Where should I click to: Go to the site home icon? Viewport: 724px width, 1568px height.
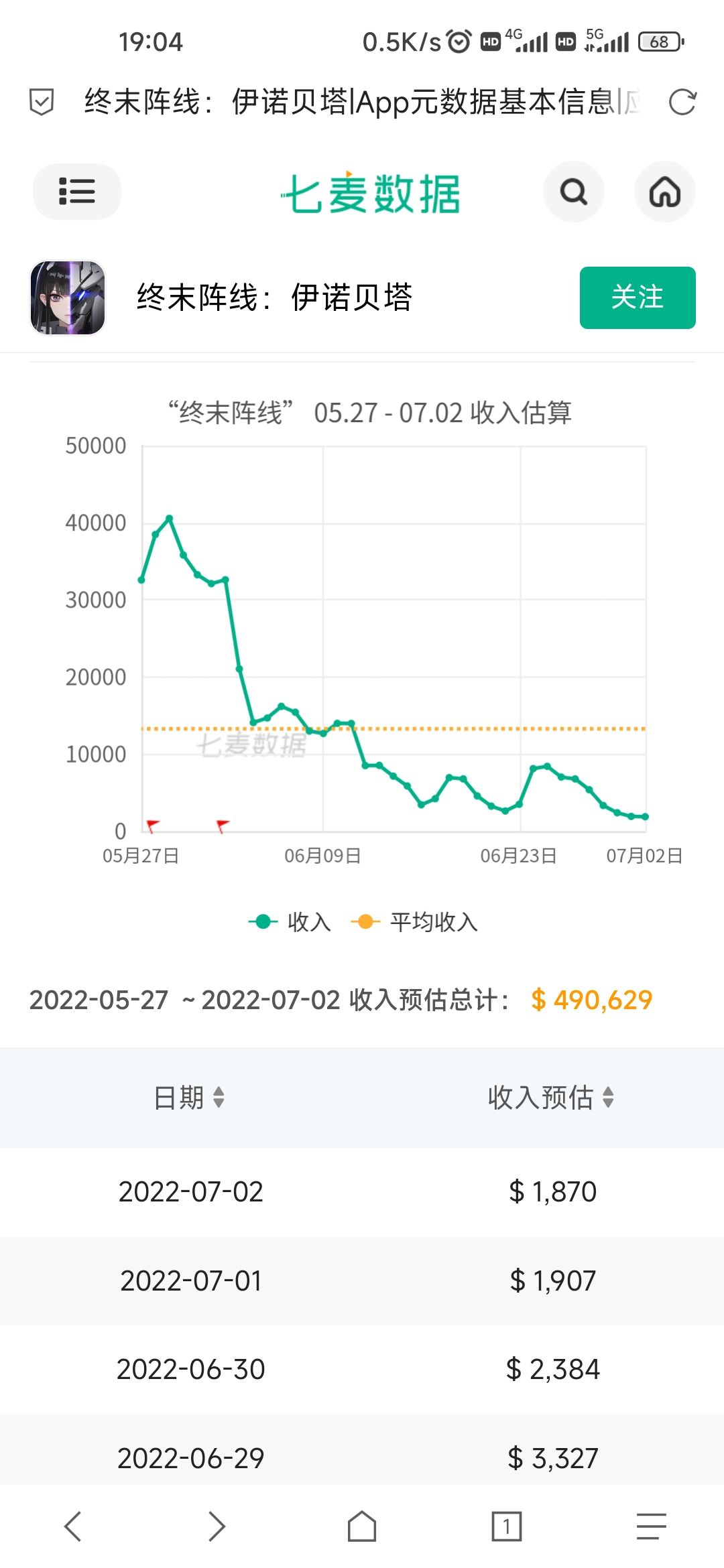(x=665, y=192)
